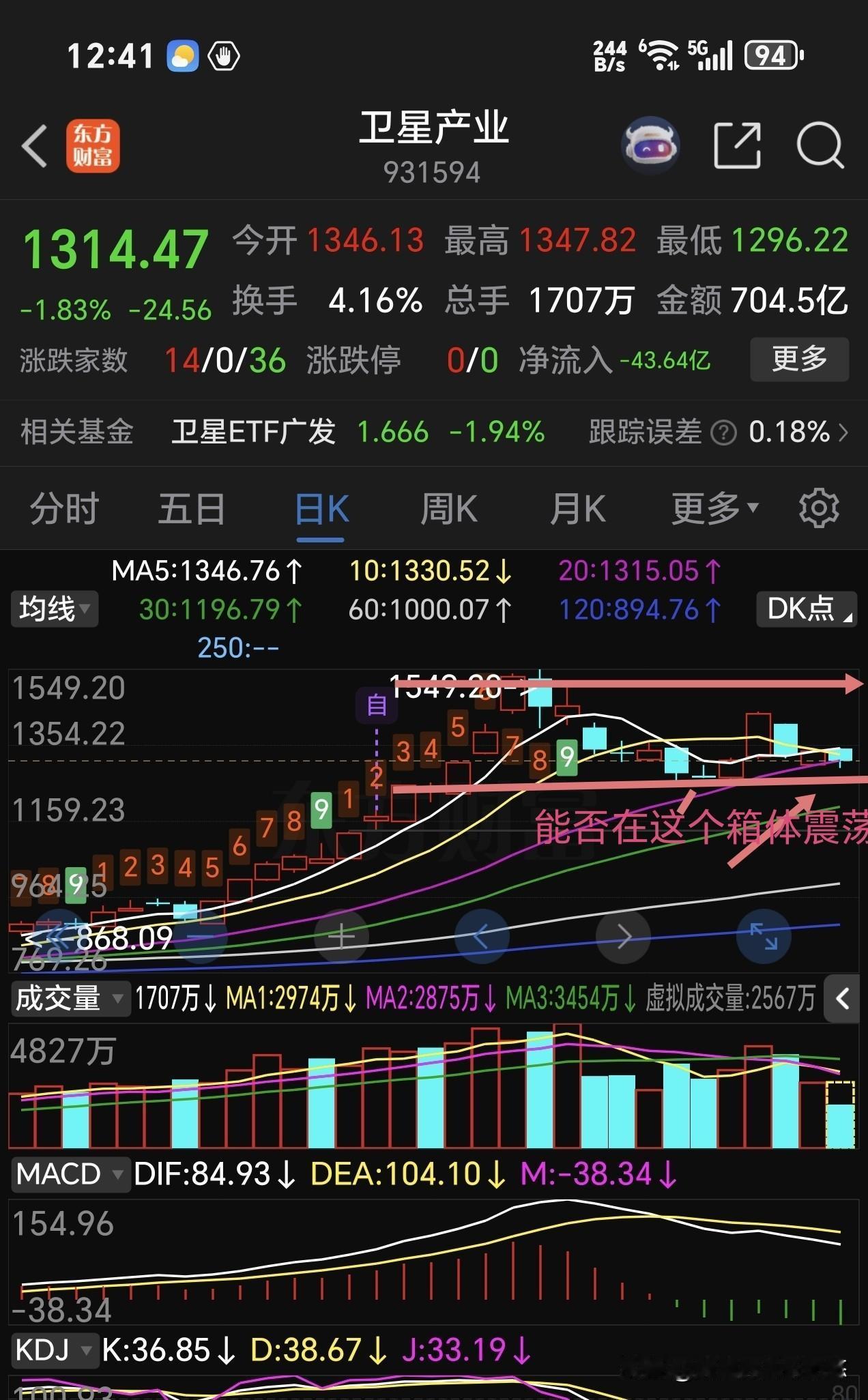
Task: Zoom in the chart with the plus icon
Action: pyautogui.click(x=341, y=936)
